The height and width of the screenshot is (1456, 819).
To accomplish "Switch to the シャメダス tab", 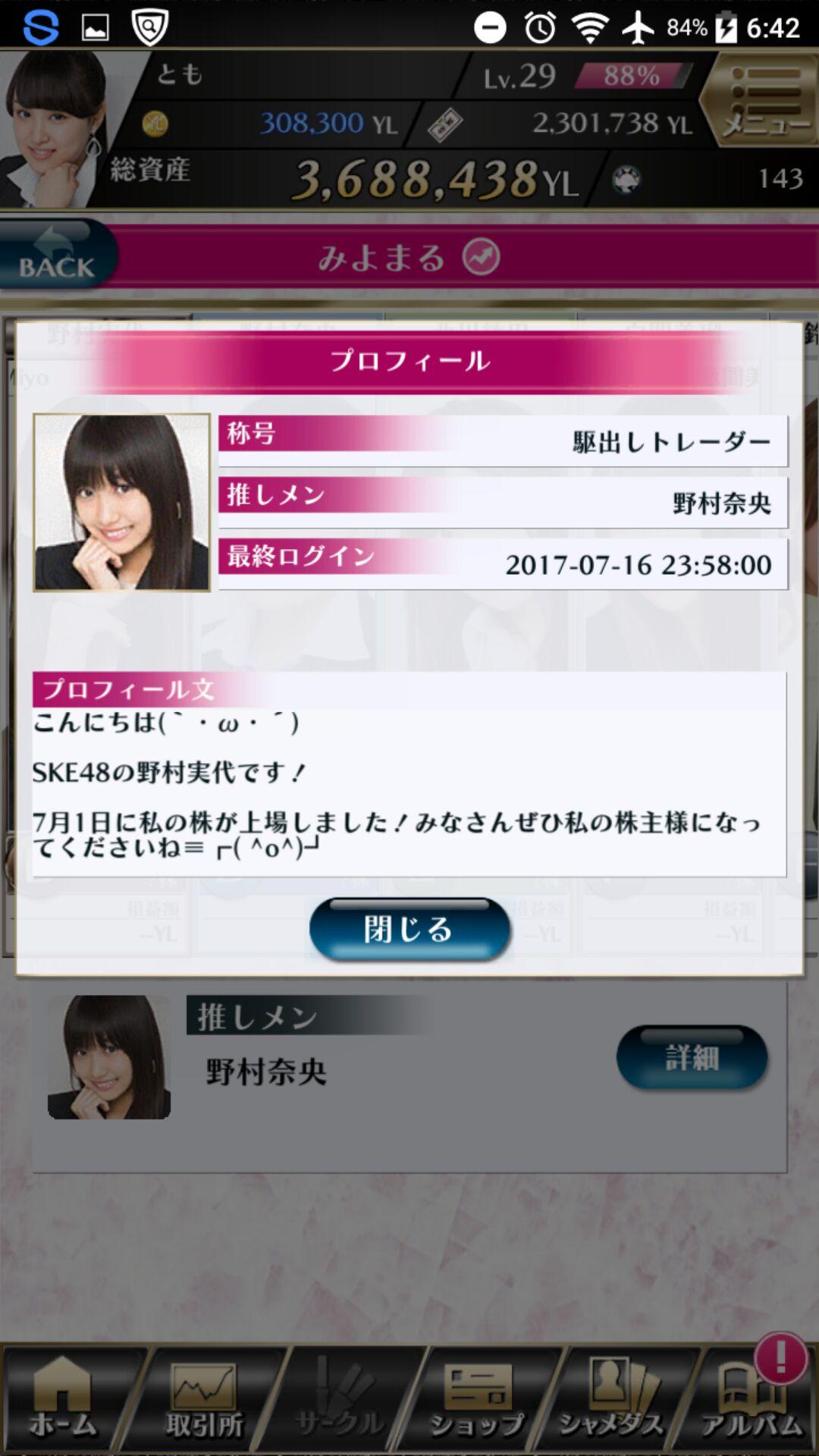I will point(613,1401).
